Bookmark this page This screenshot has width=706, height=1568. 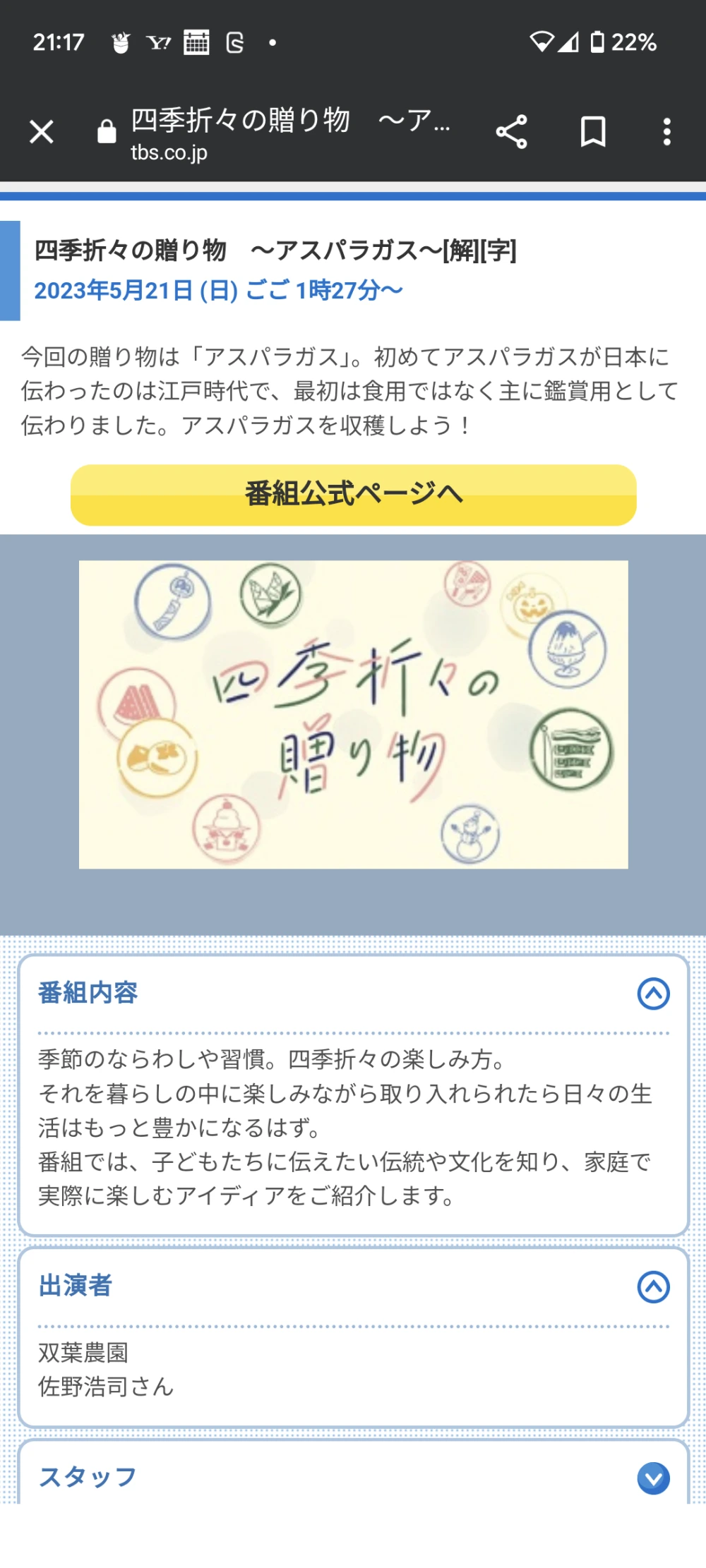tap(593, 132)
